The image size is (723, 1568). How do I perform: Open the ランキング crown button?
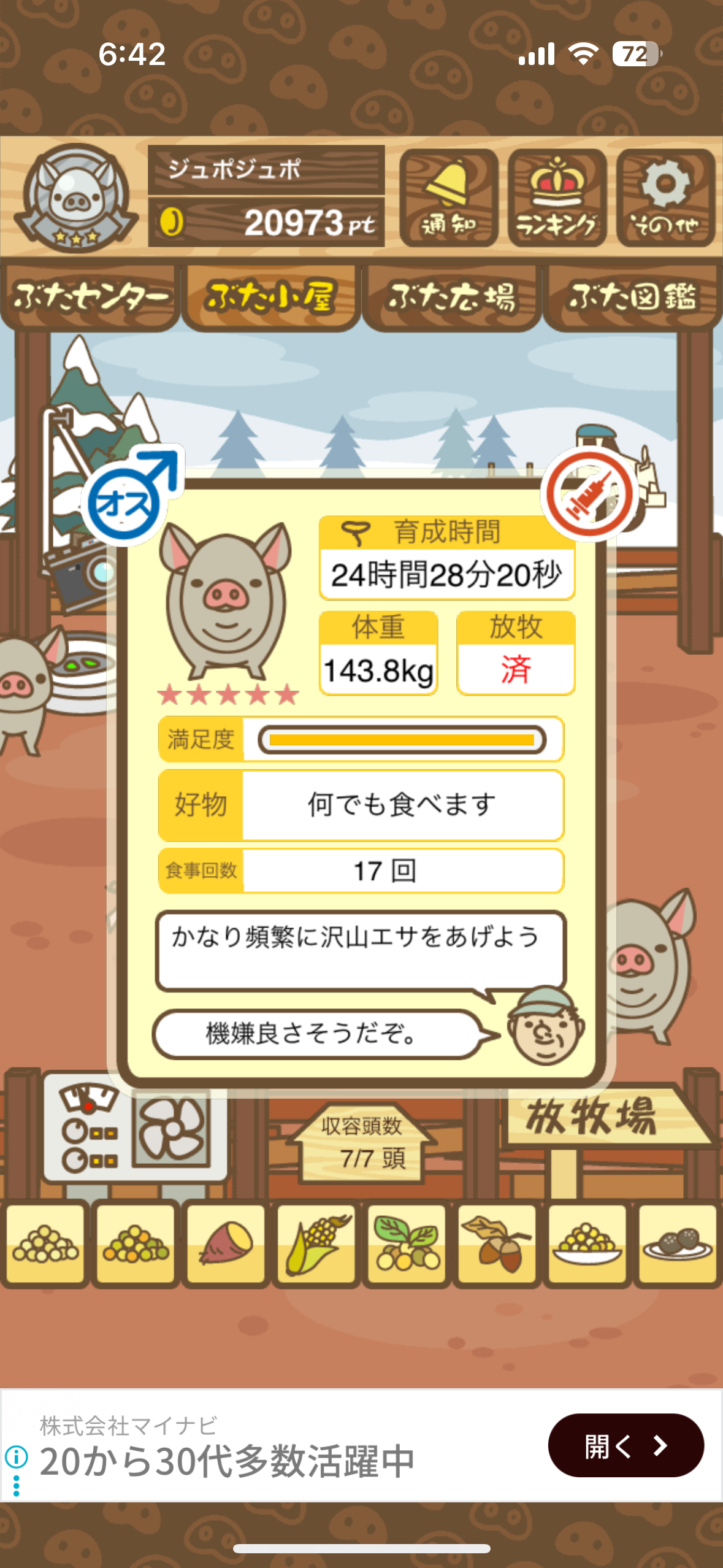tap(557, 198)
